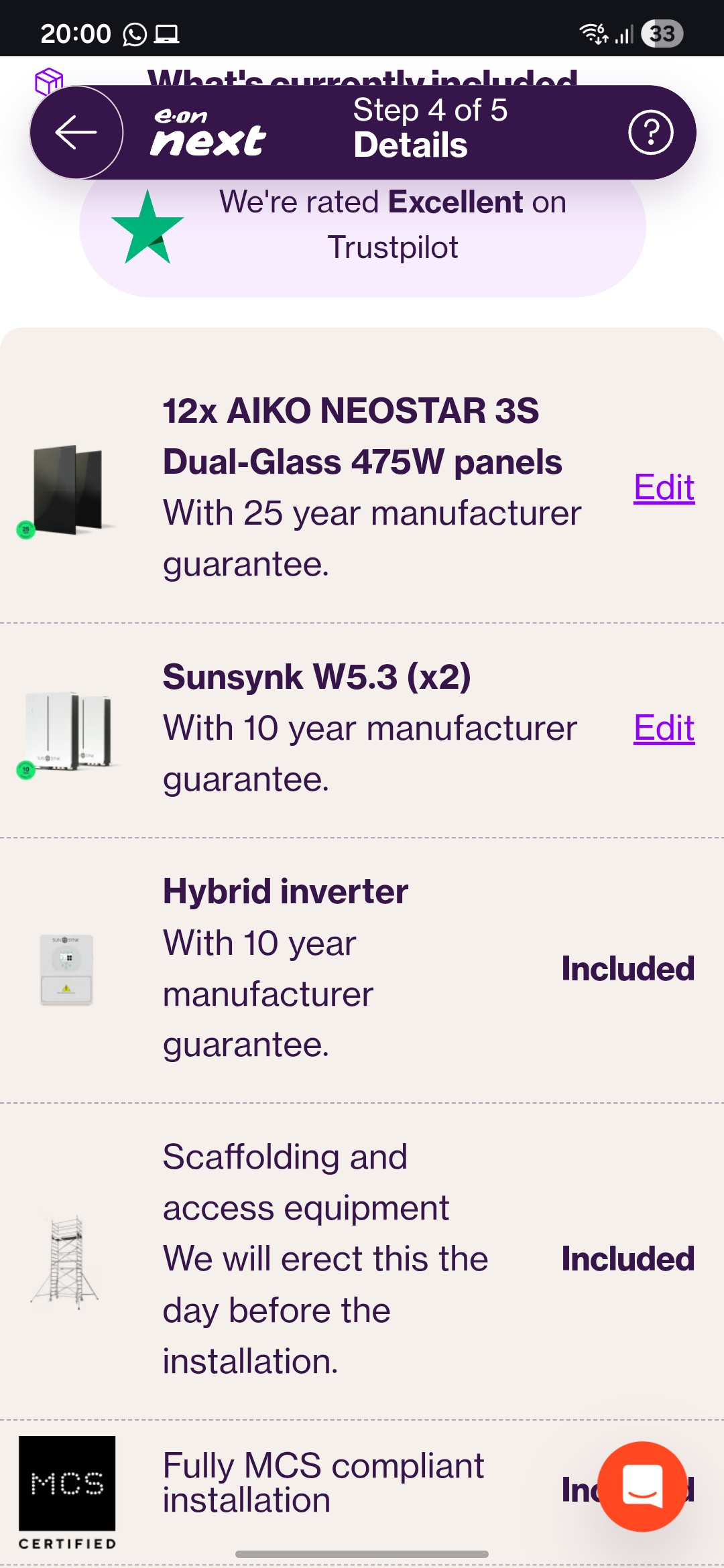Edit the AIKO NEOSTAR panels selection
This screenshot has width=724, height=1568.
point(664,487)
